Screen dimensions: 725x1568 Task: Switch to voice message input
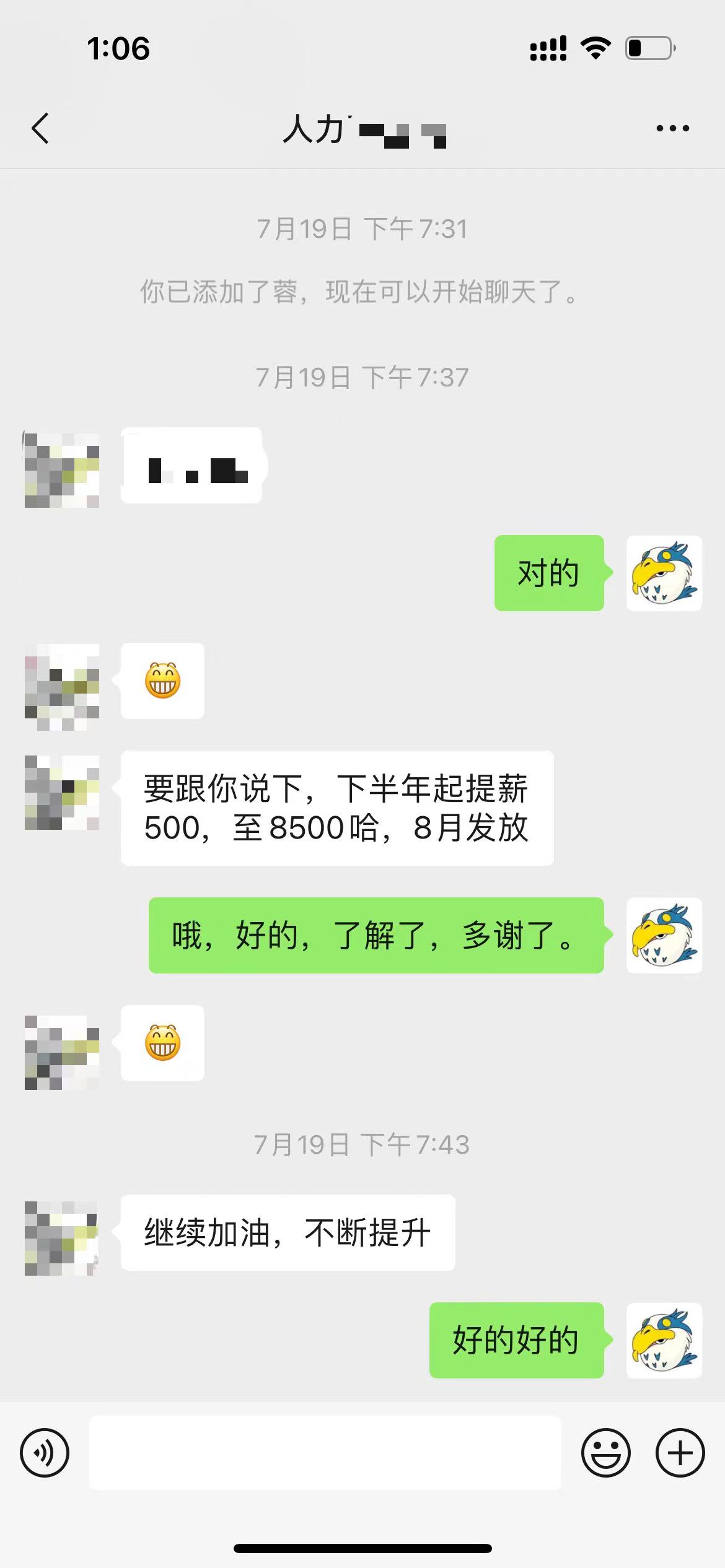pos(45,1453)
